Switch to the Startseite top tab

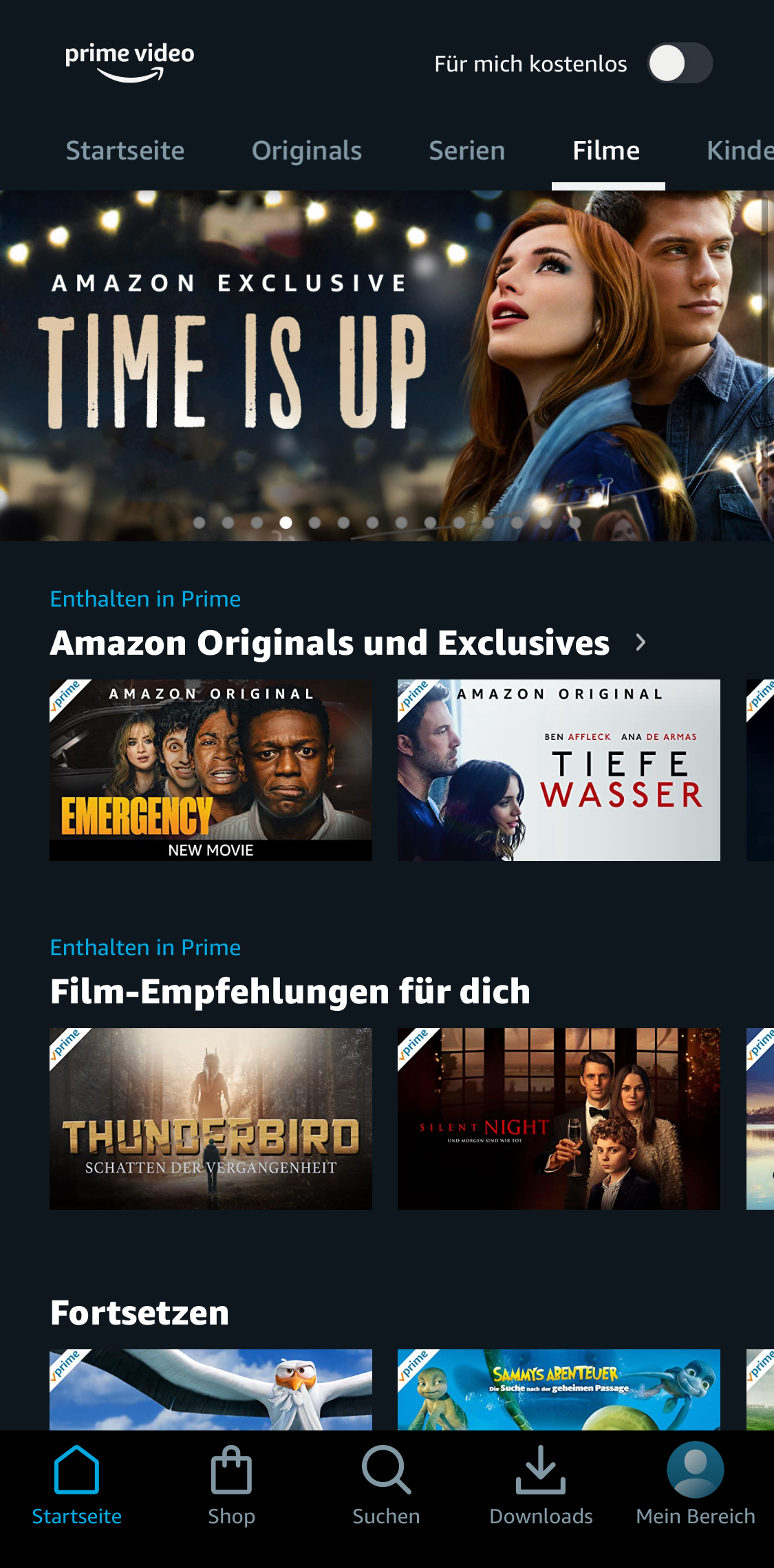[125, 151]
